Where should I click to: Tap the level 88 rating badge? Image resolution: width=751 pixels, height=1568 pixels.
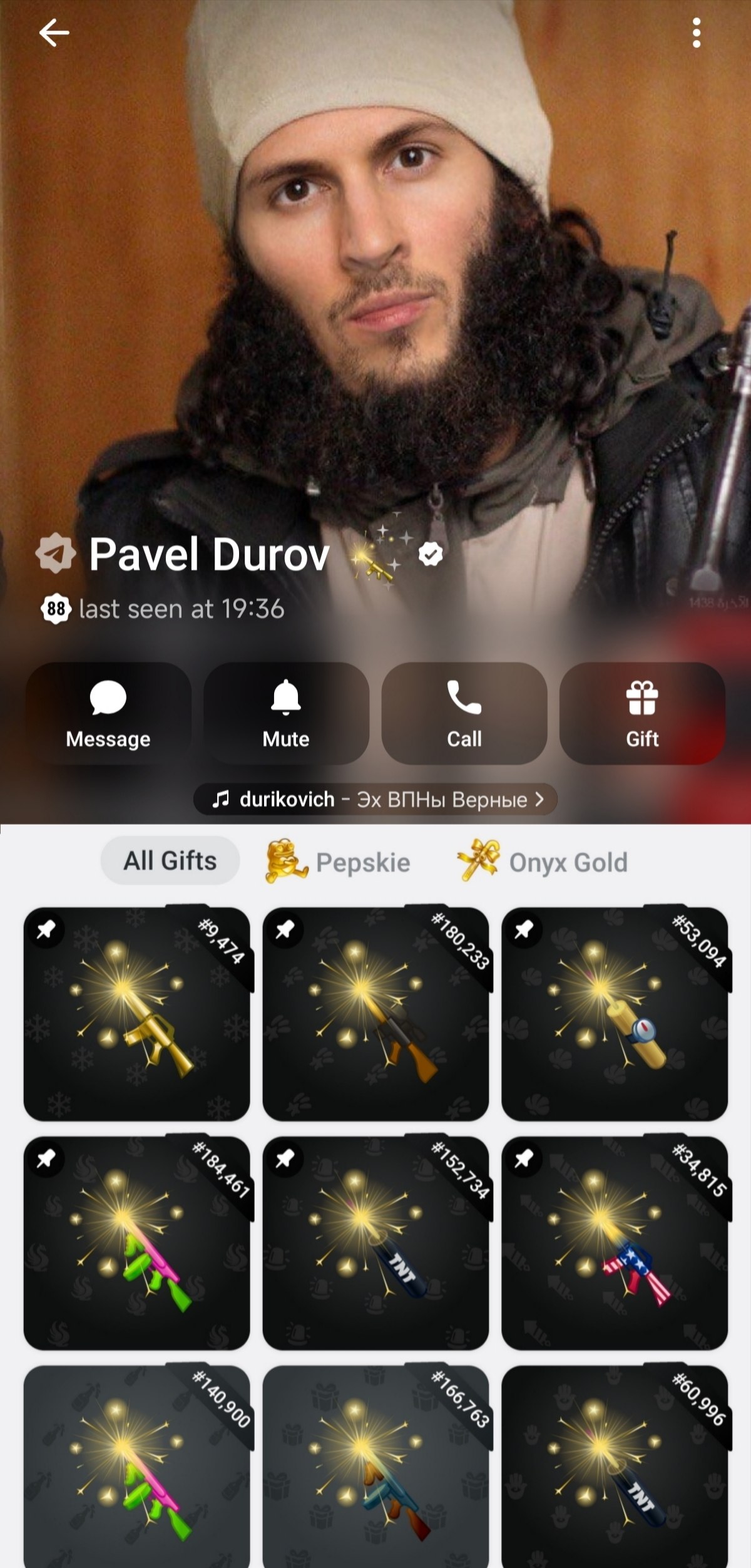coord(56,609)
